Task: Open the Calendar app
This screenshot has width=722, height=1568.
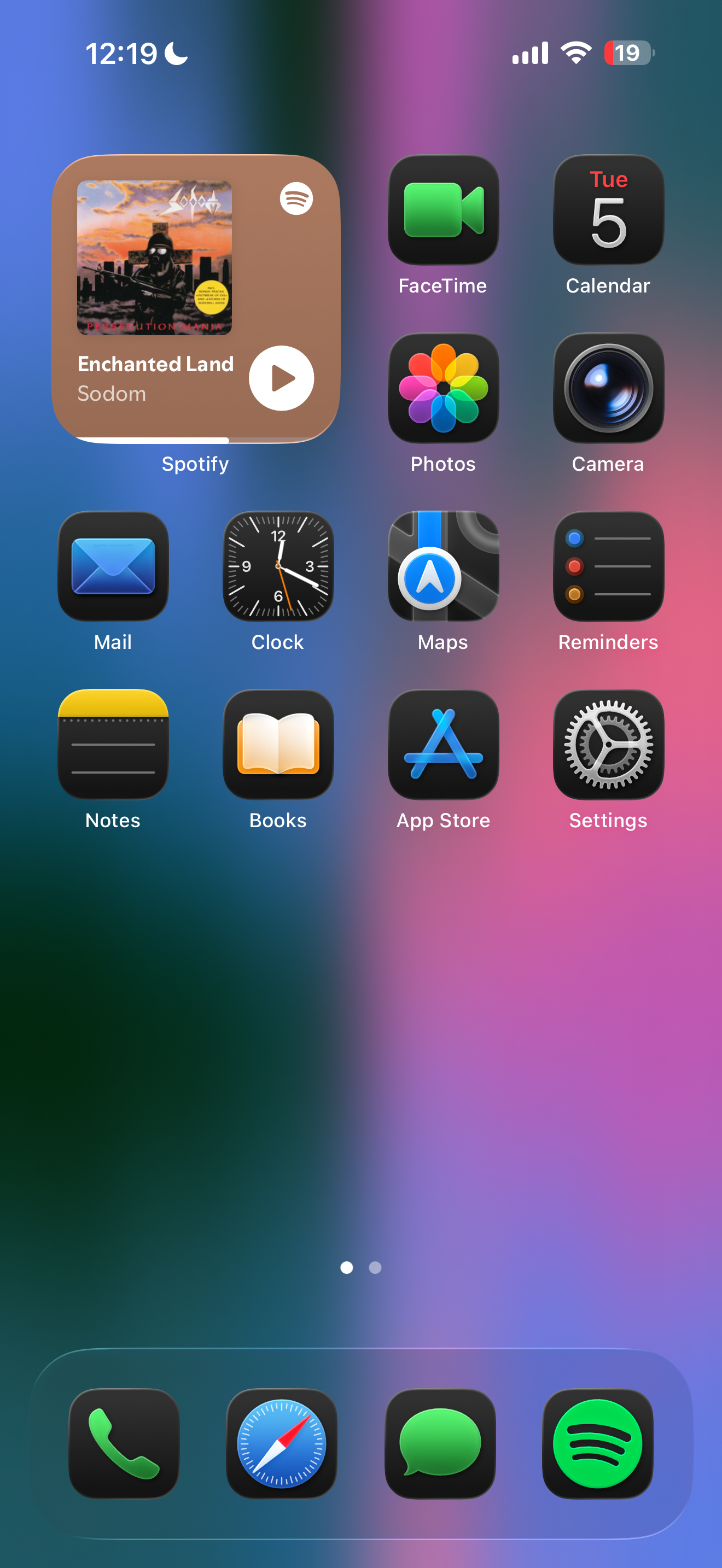Action: [x=608, y=210]
